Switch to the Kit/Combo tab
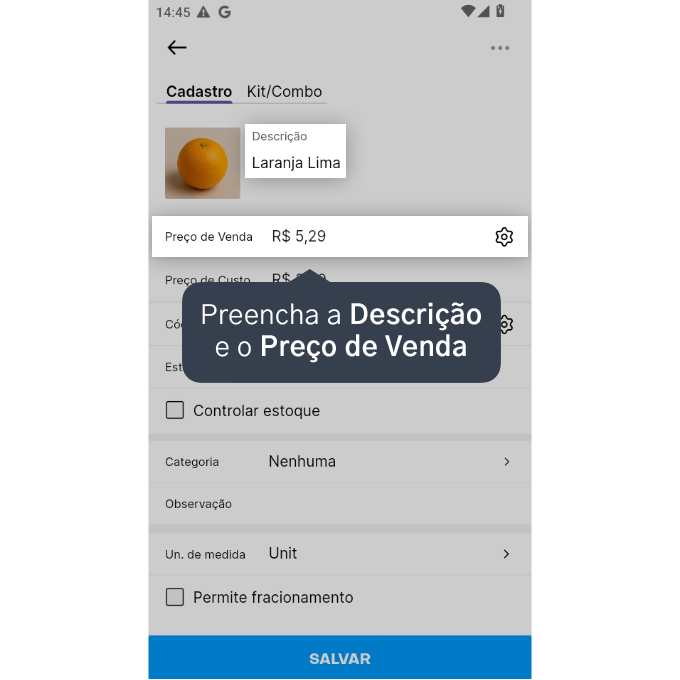The height and width of the screenshot is (680, 680). click(x=284, y=91)
